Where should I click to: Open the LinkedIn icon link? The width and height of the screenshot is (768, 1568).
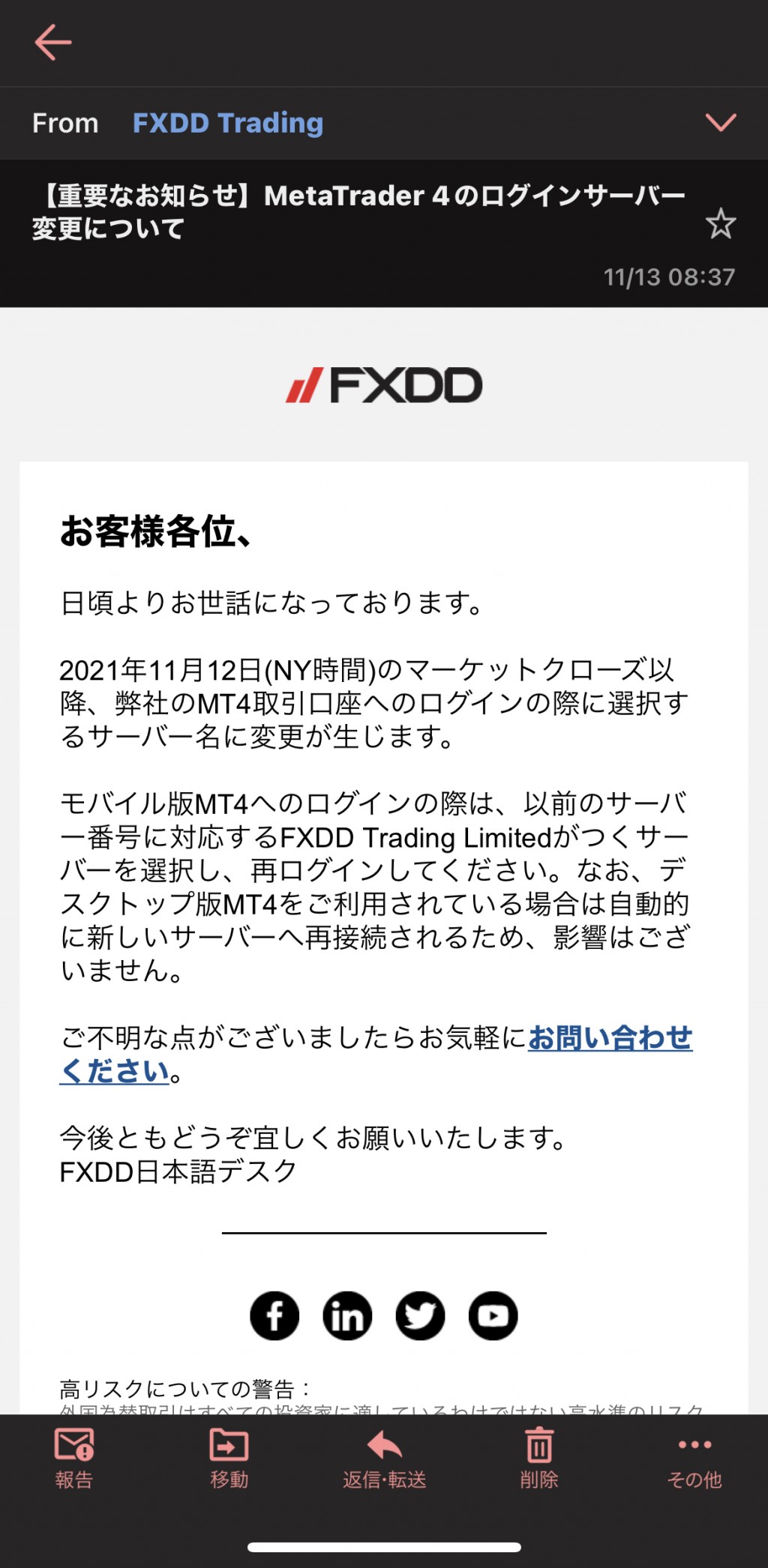click(x=347, y=1315)
